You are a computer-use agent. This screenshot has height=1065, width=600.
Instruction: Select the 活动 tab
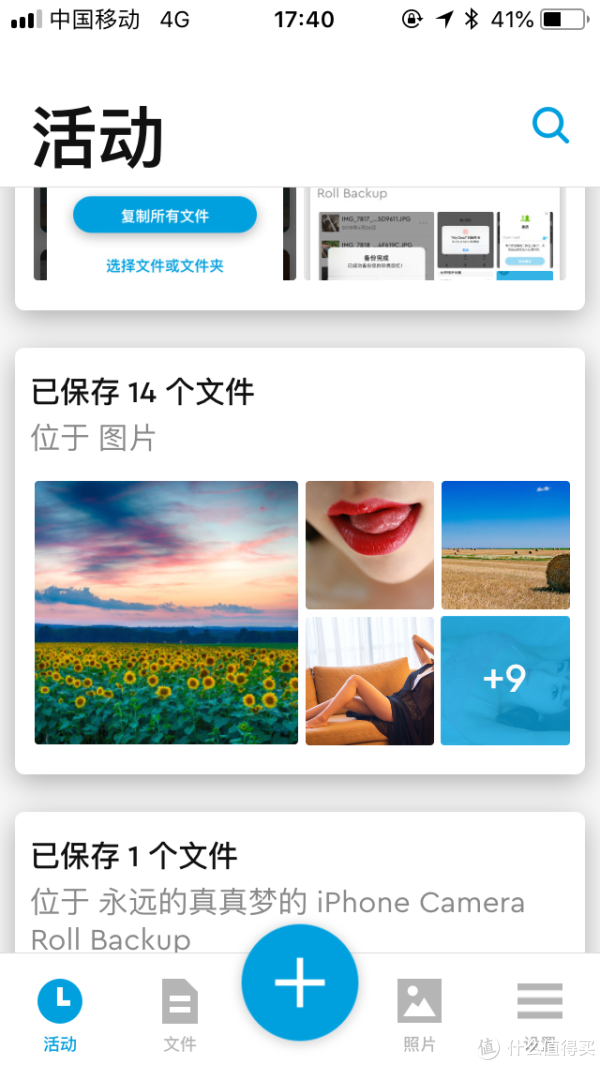pyautogui.click(x=60, y=1014)
